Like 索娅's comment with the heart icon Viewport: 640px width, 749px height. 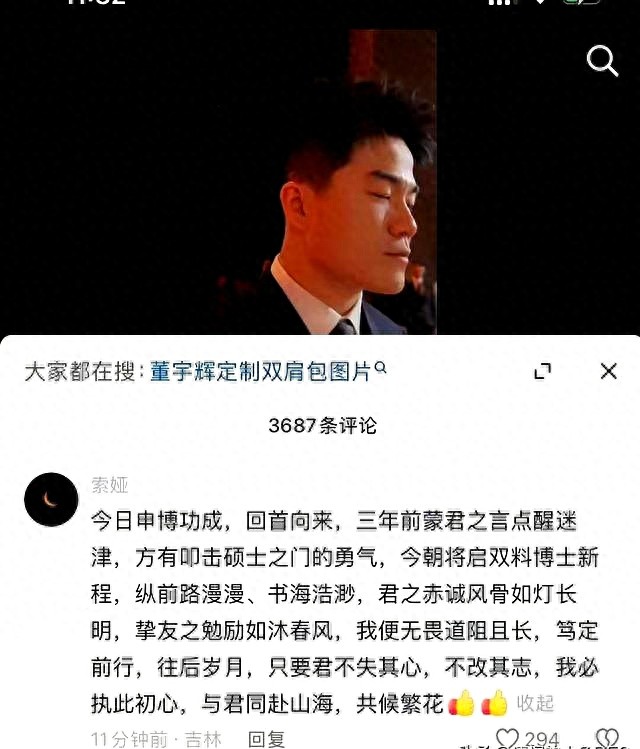(508, 739)
